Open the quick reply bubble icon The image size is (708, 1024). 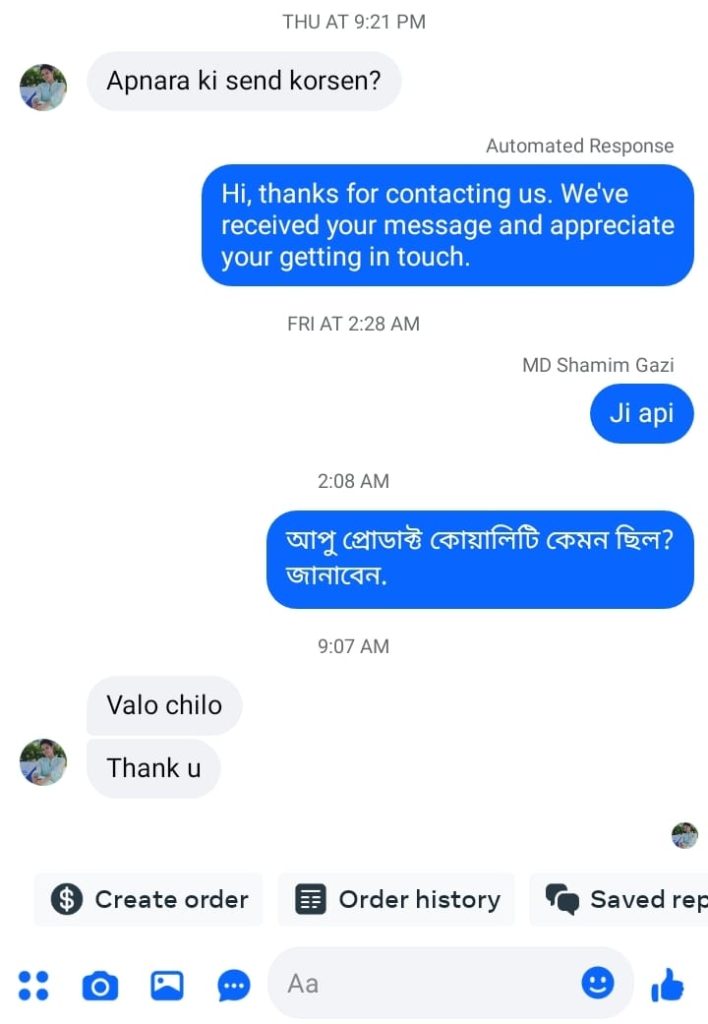pos(234,985)
